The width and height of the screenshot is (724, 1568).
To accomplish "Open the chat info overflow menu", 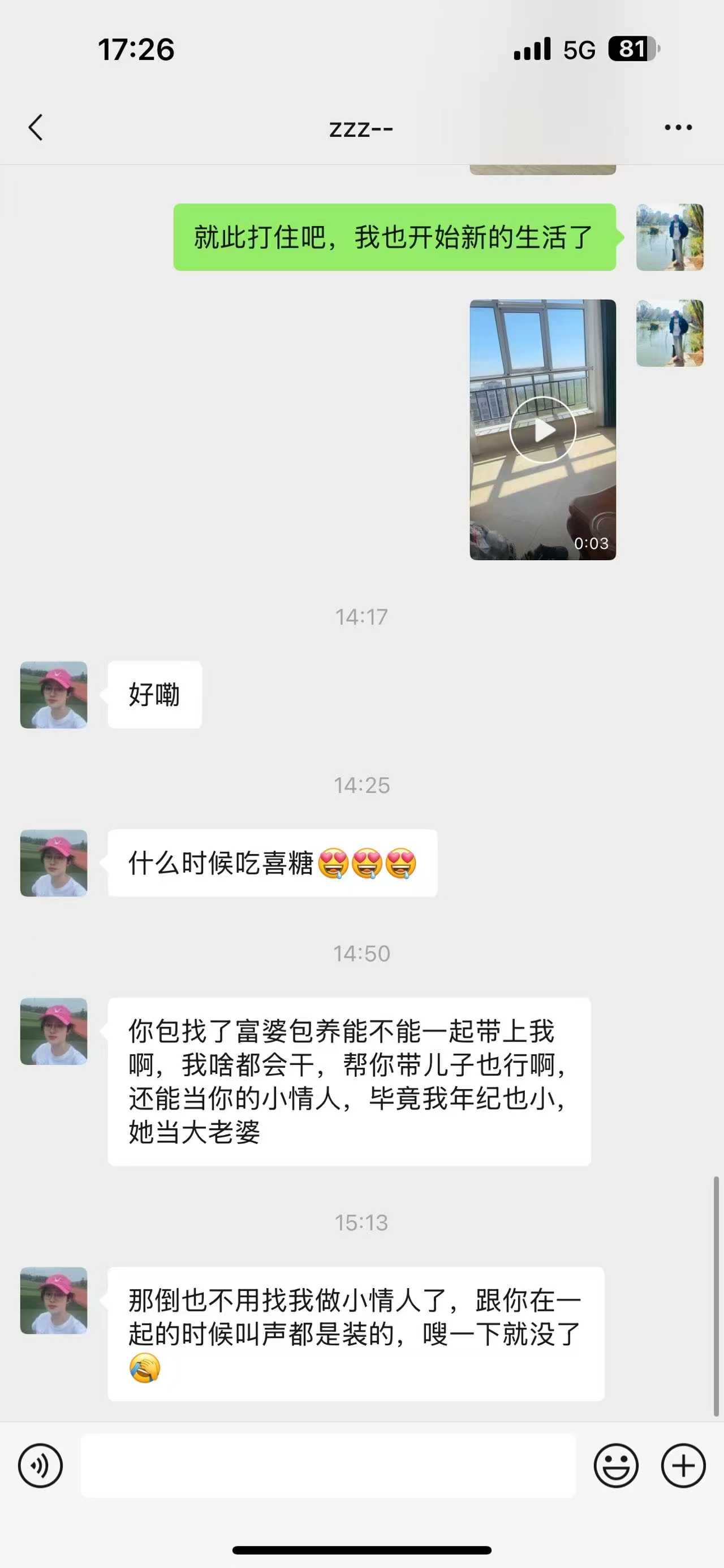I will coord(678,127).
